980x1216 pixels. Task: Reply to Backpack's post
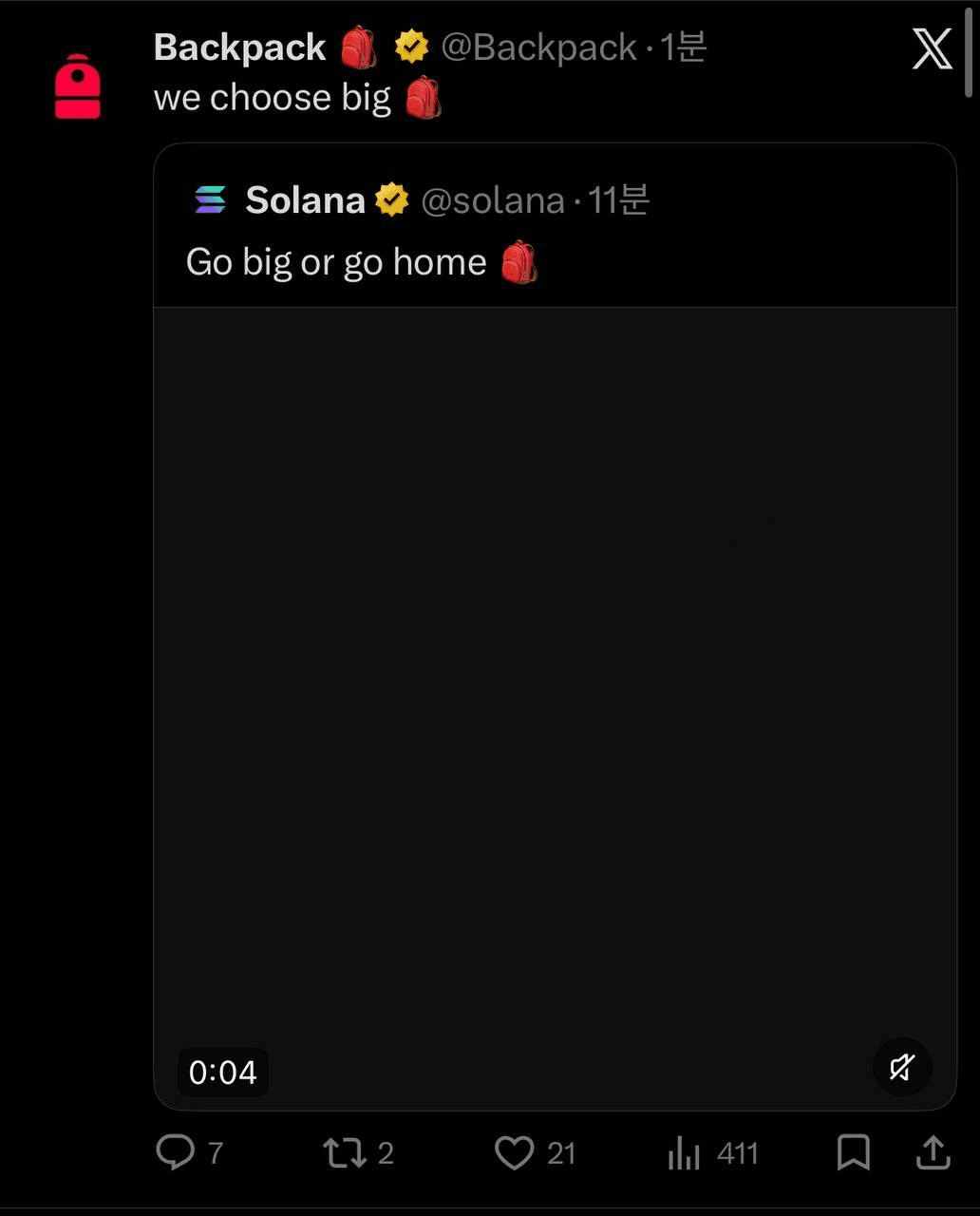176,1152
